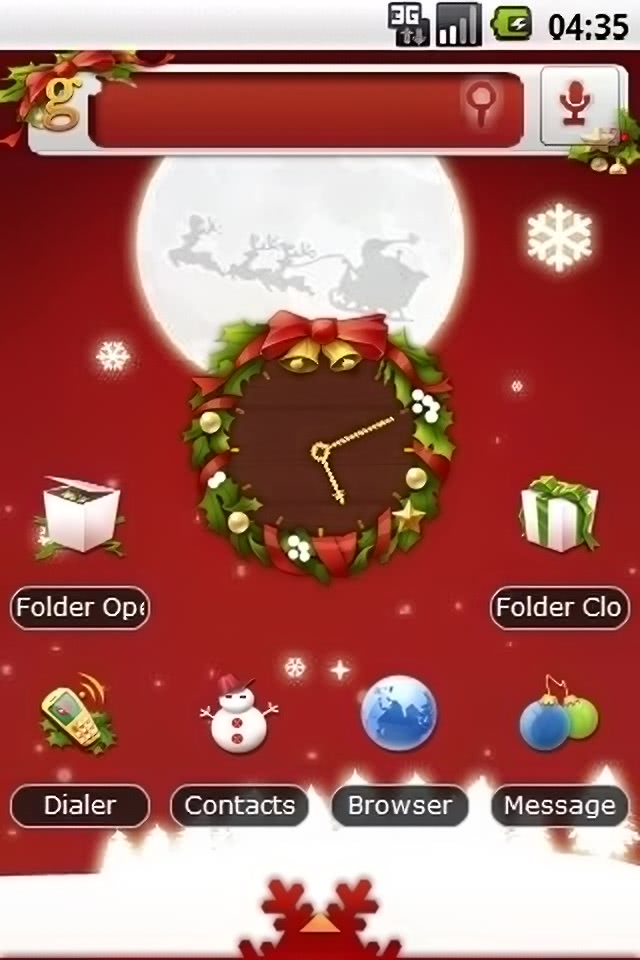Screen dimensions: 640x960
Task: Open the app drawer snowflake handle
Action: 318,916
